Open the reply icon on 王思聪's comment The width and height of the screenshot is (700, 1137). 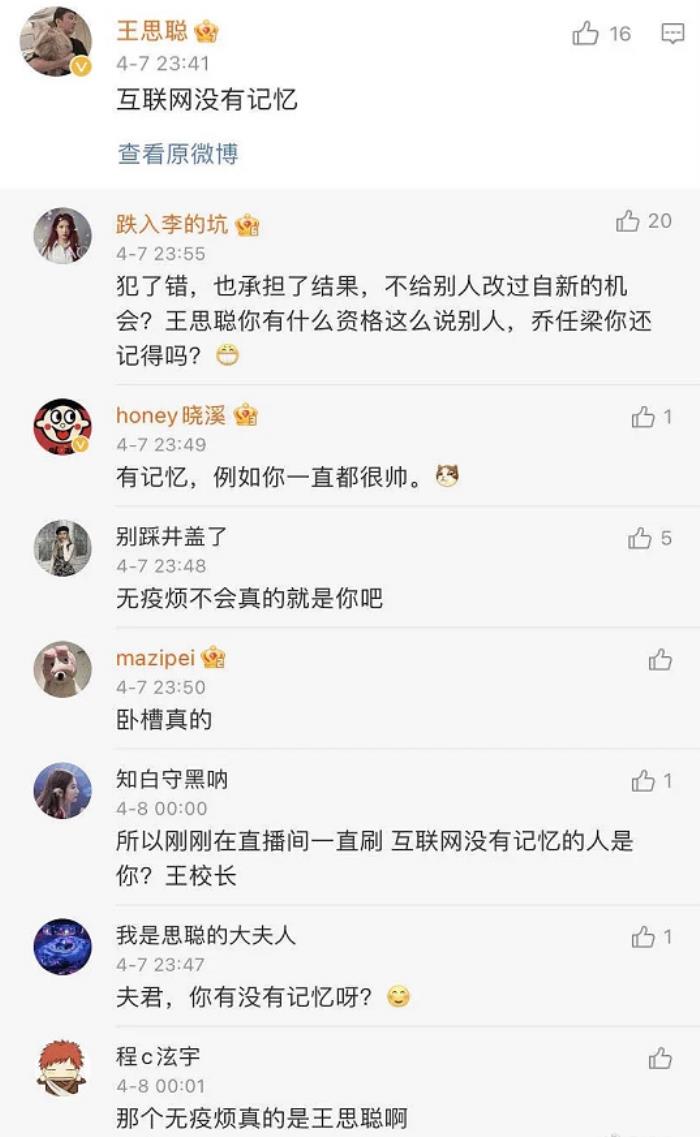coord(673,34)
